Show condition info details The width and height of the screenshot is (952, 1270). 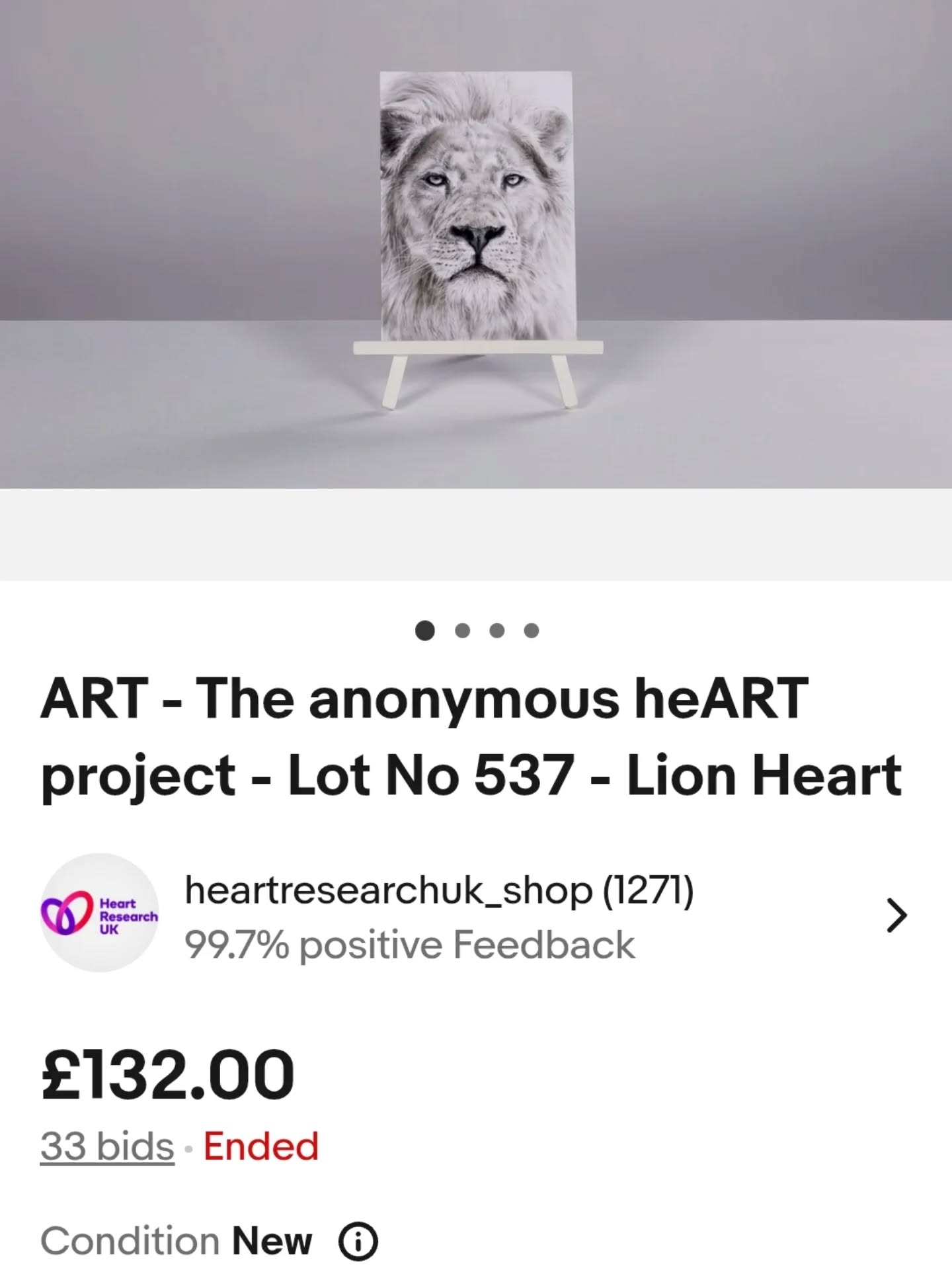358,1242
